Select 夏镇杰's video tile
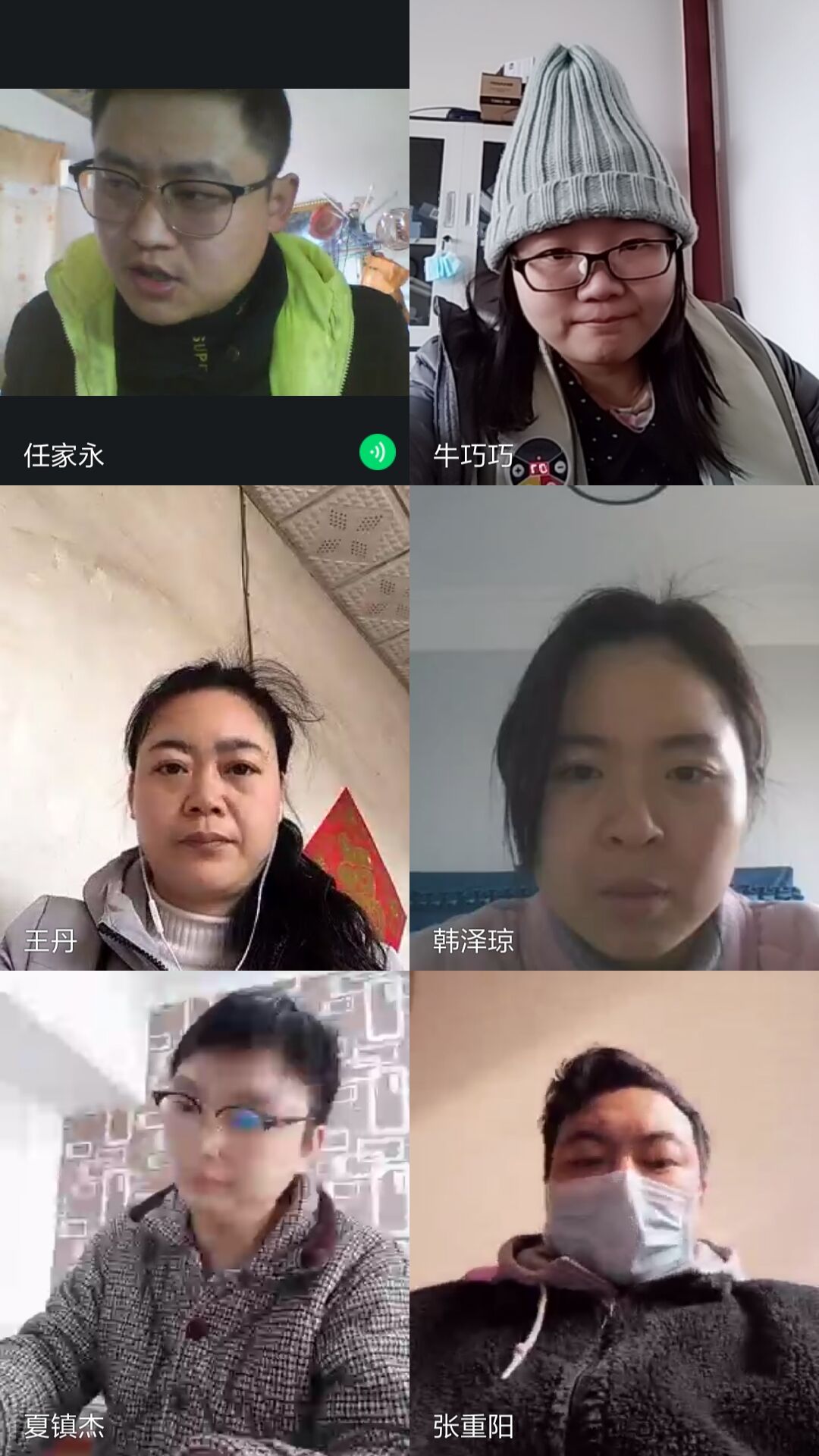 coord(205,1213)
